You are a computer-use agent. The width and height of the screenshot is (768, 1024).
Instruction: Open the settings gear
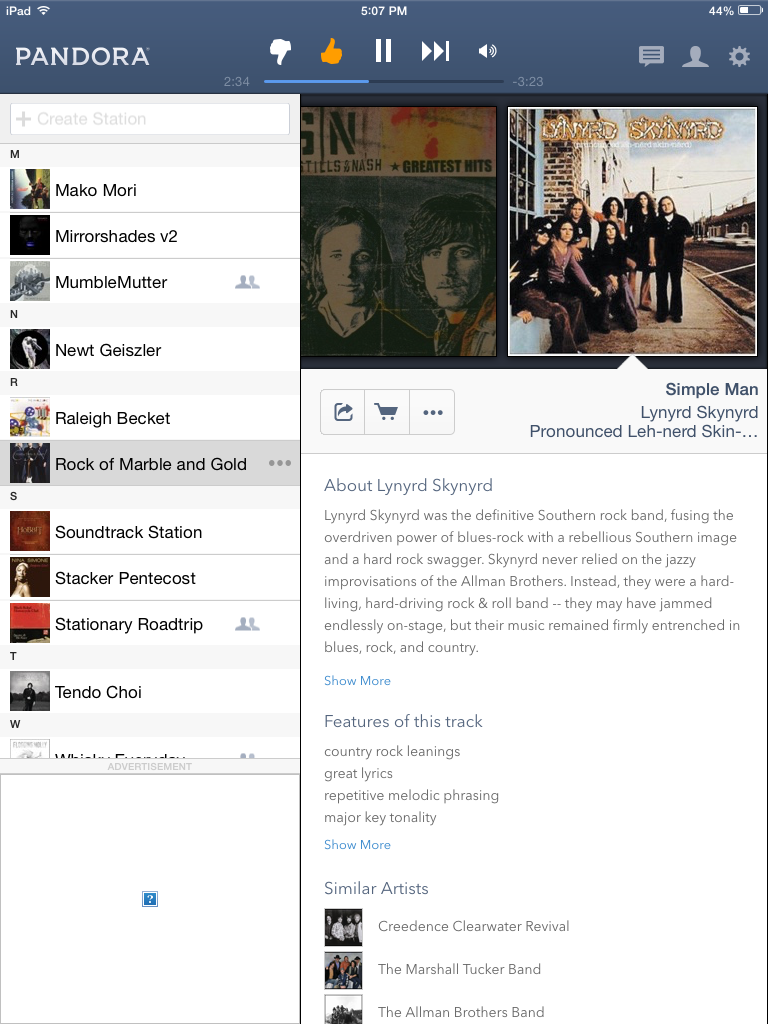(x=739, y=57)
